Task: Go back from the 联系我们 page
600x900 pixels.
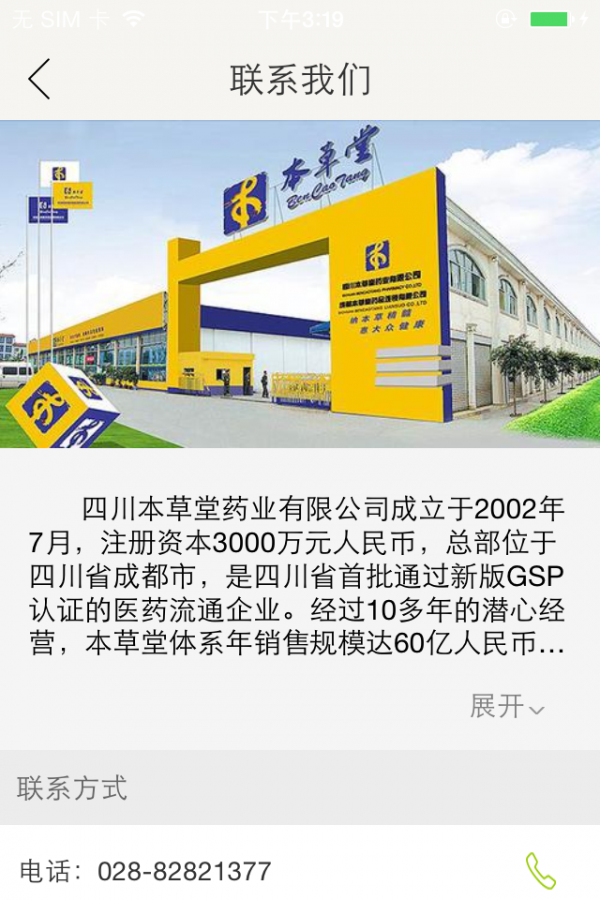Action: coord(39,79)
